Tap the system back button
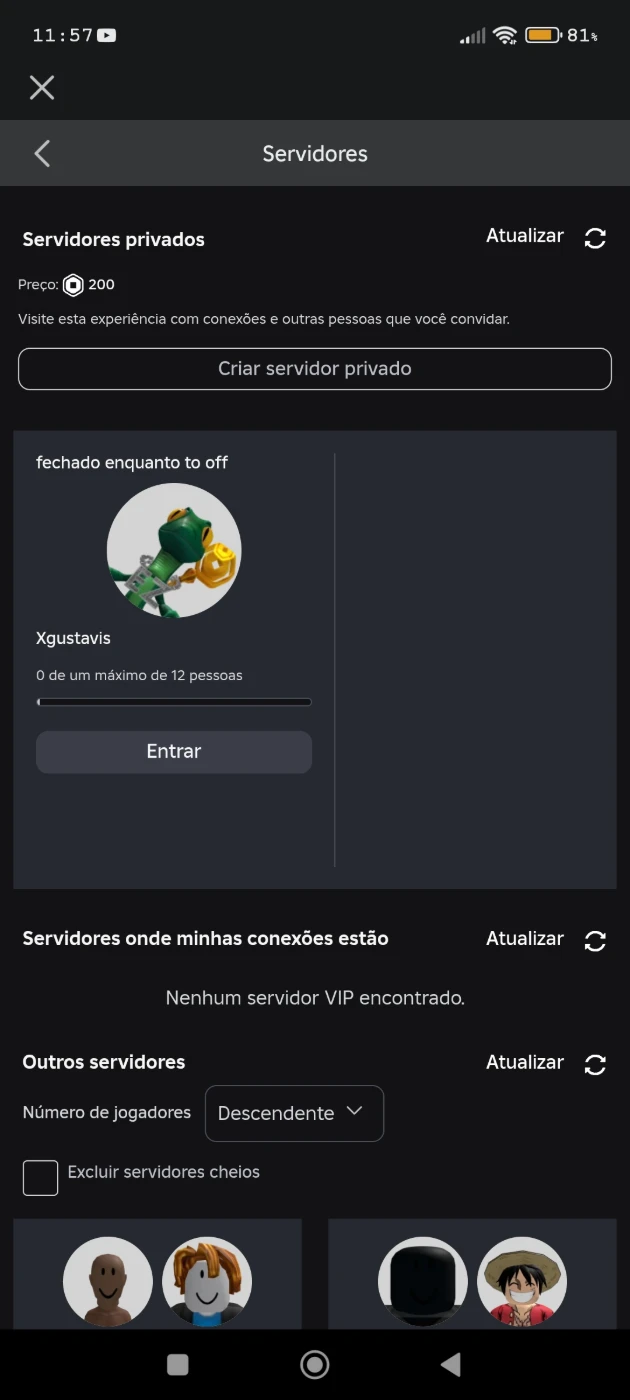This screenshot has width=630, height=1400. point(451,1364)
